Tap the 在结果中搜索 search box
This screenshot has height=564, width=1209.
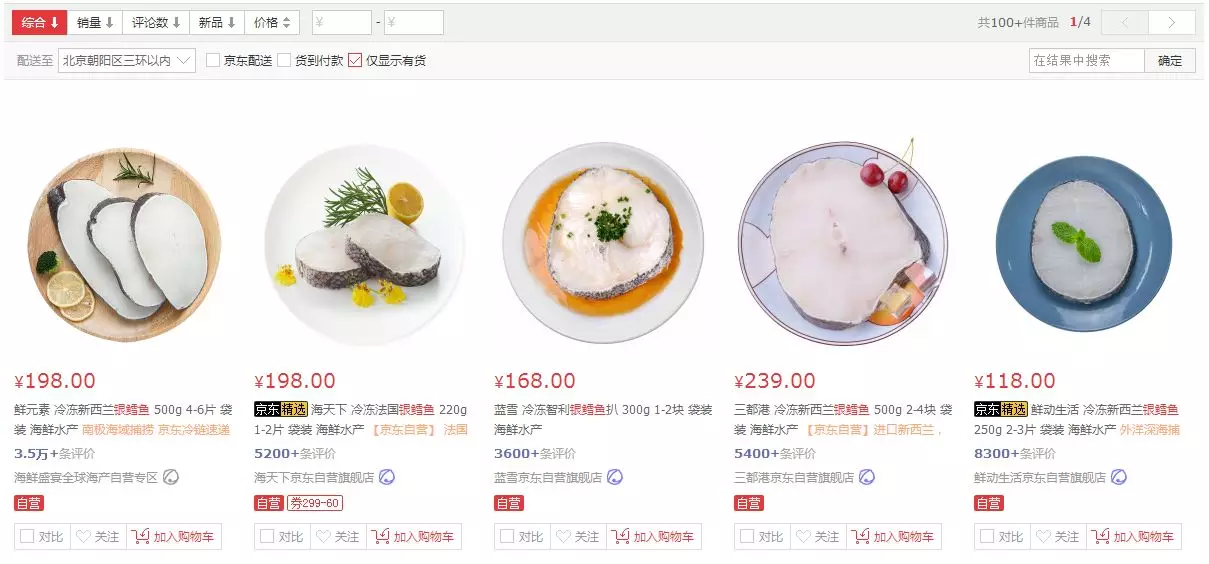(1086, 61)
